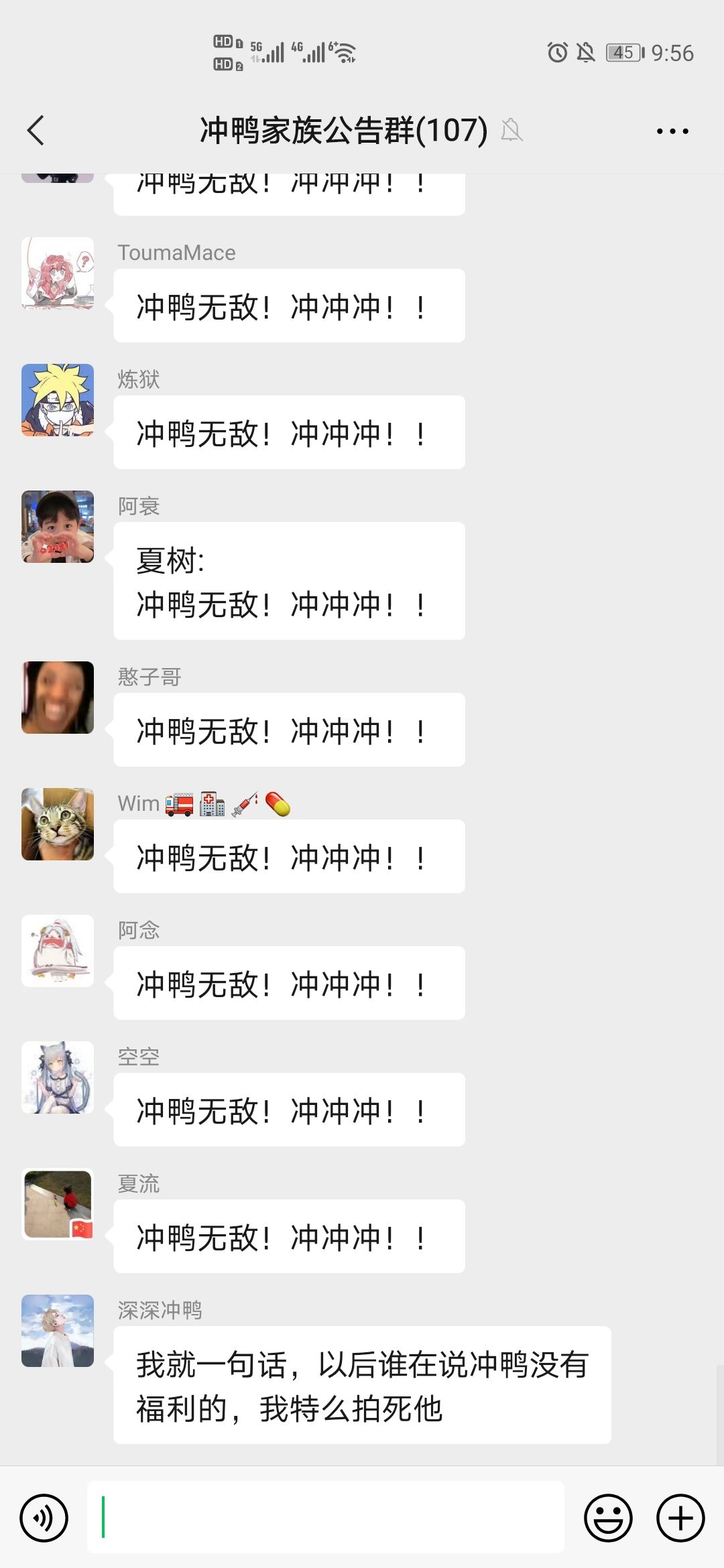724x1568 pixels.
Task: Open 憨子哥's avatar
Action: [58, 698]
